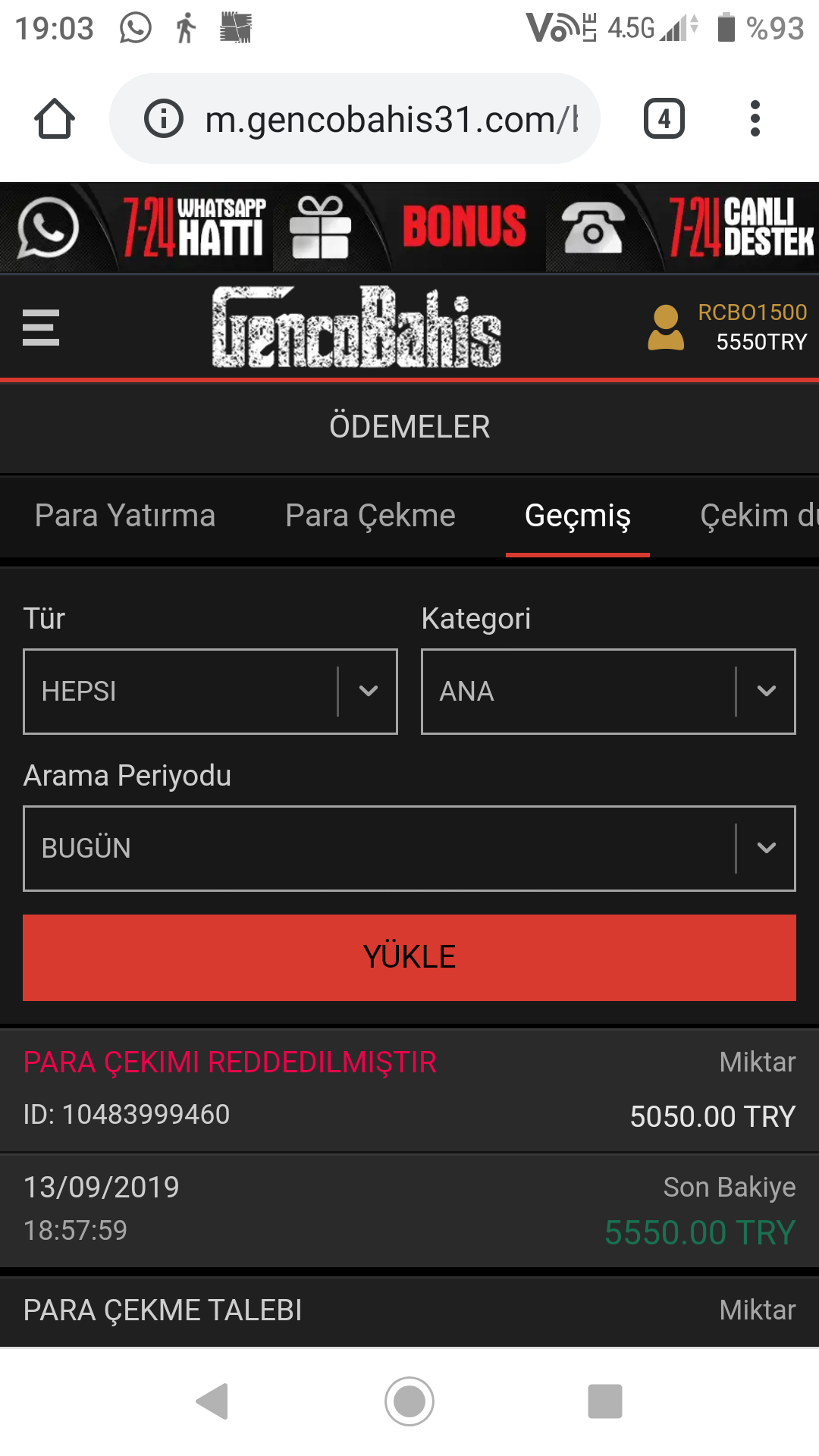This screenshot has width=819, height=1456.
Task: Switch to the Çekim durumu tab
Action: (x=758, y=516)
